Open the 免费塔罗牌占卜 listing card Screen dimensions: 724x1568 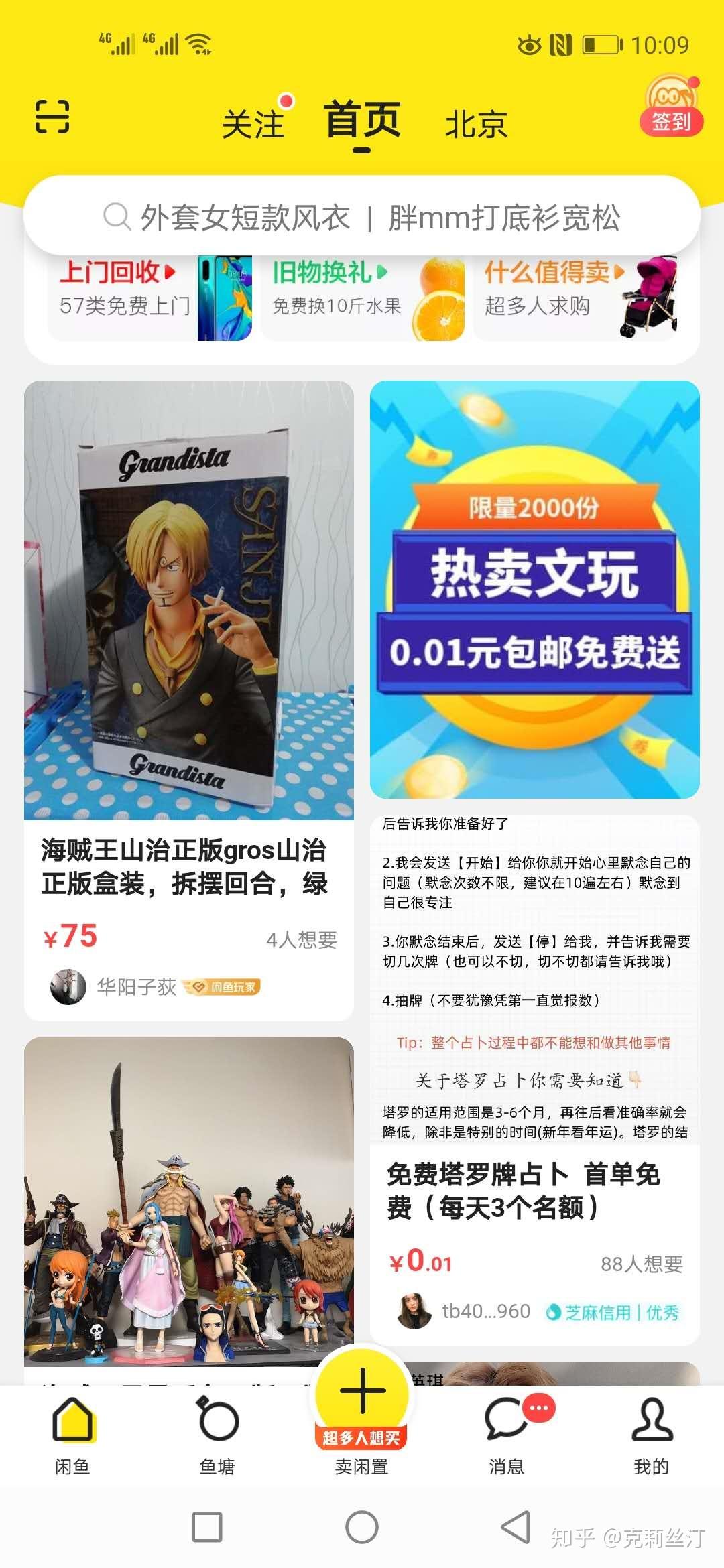tap(534, 1193)
